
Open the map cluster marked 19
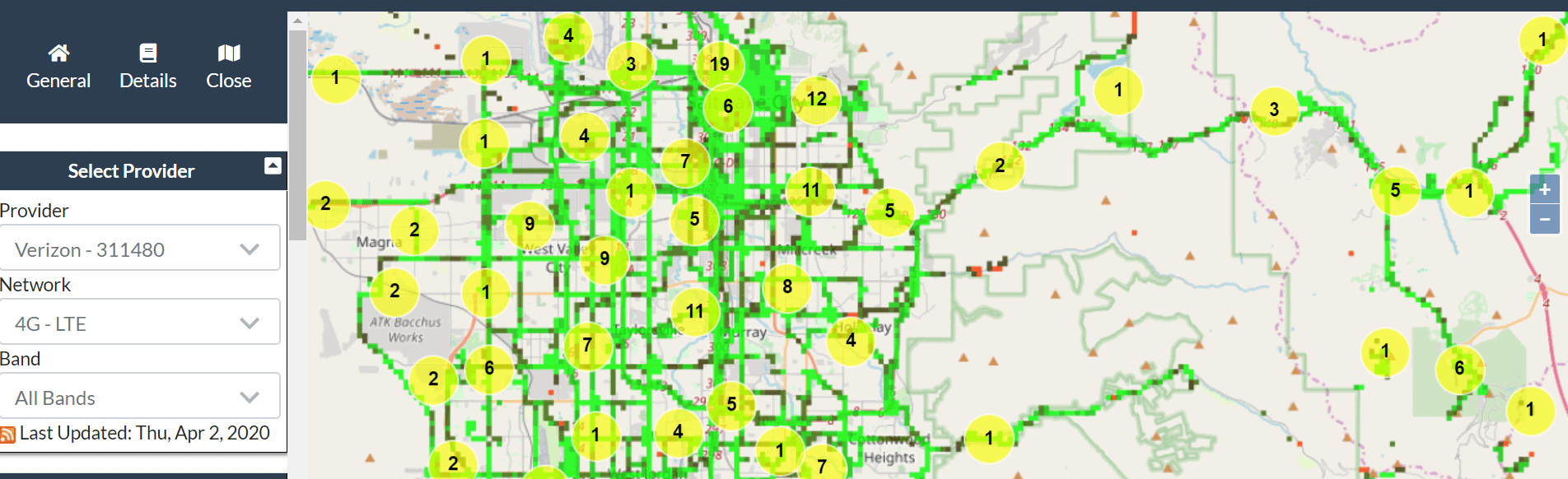coord(720,64)
